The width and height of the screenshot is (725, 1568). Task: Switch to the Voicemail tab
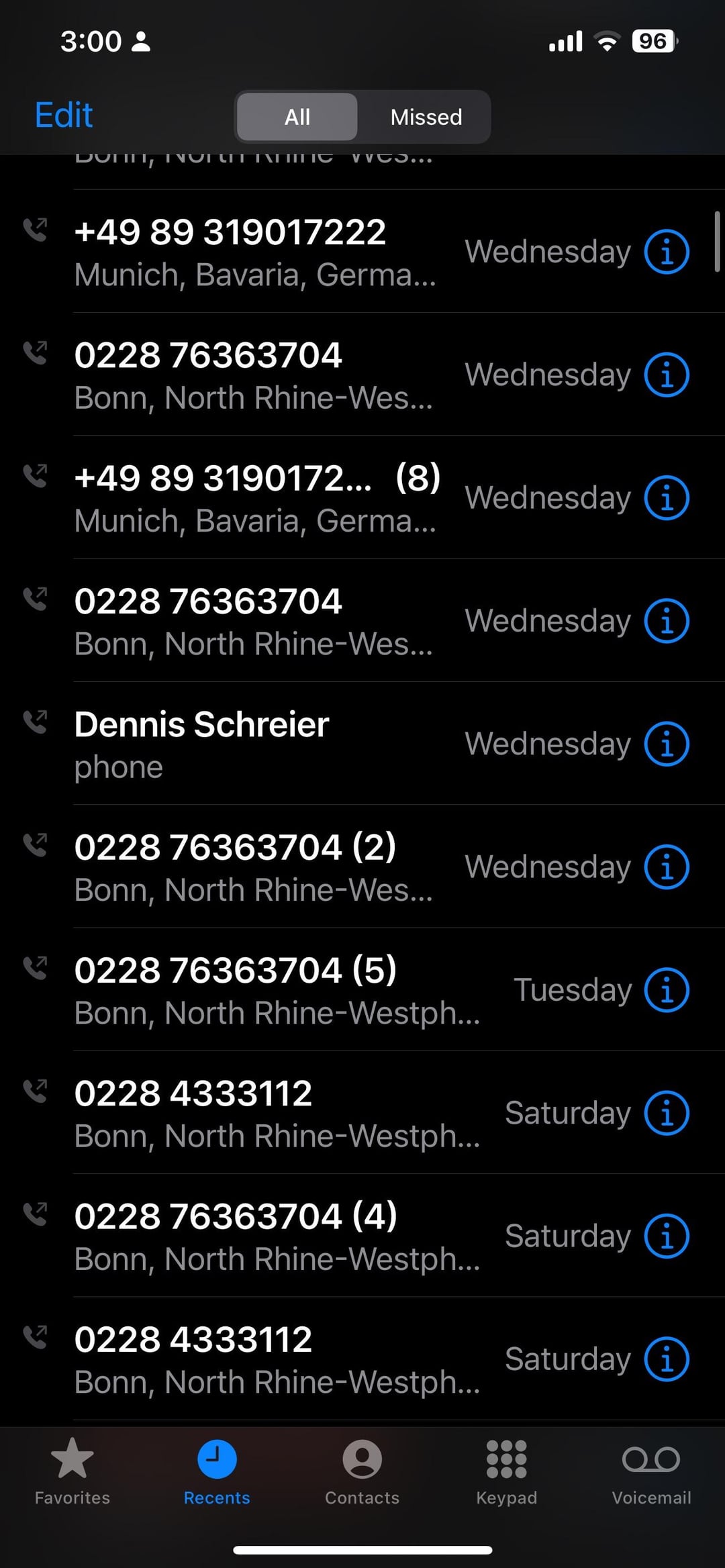651,1471
